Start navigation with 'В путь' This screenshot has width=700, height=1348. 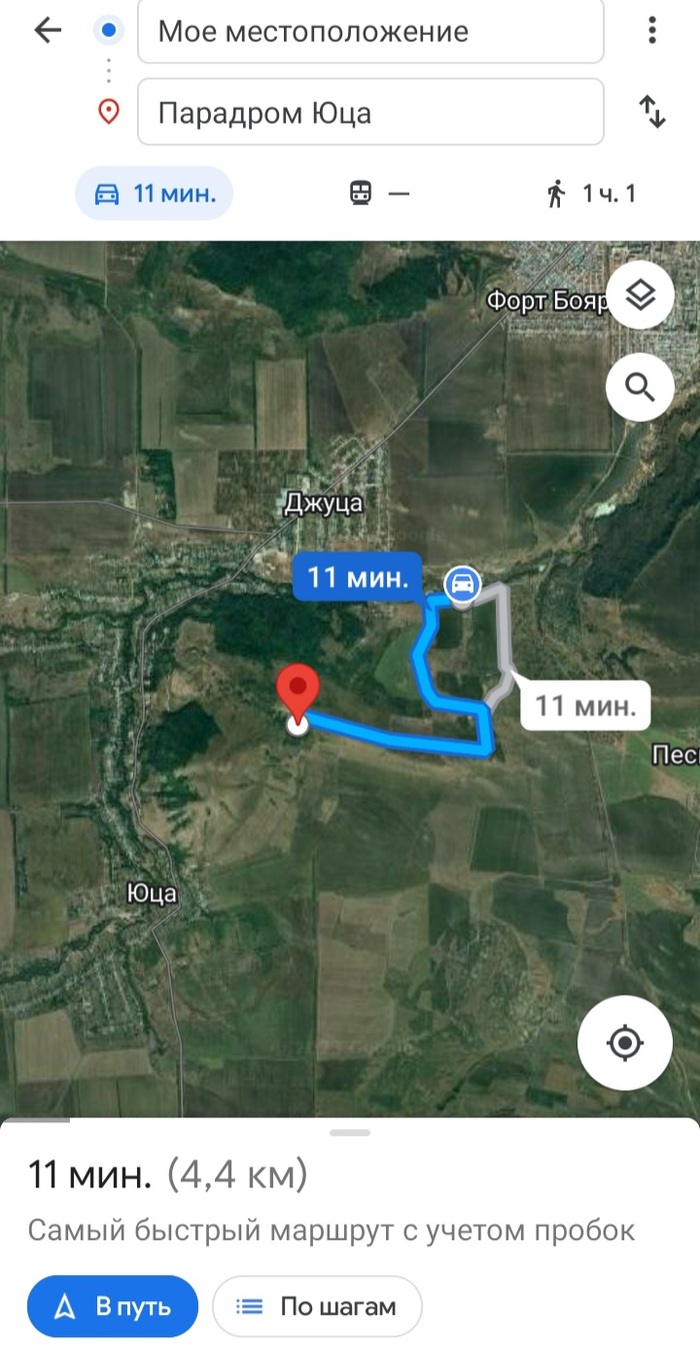tap(113, 1306)
